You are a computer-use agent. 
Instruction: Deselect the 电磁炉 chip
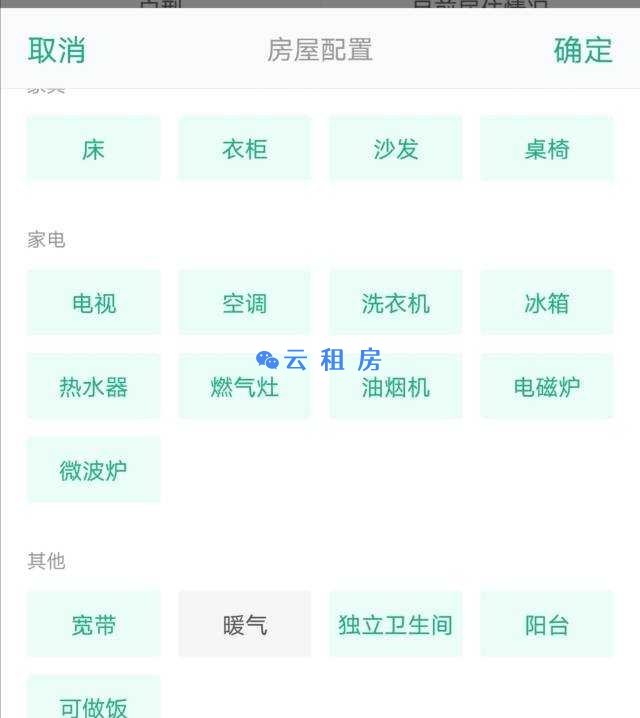point(547,387)
